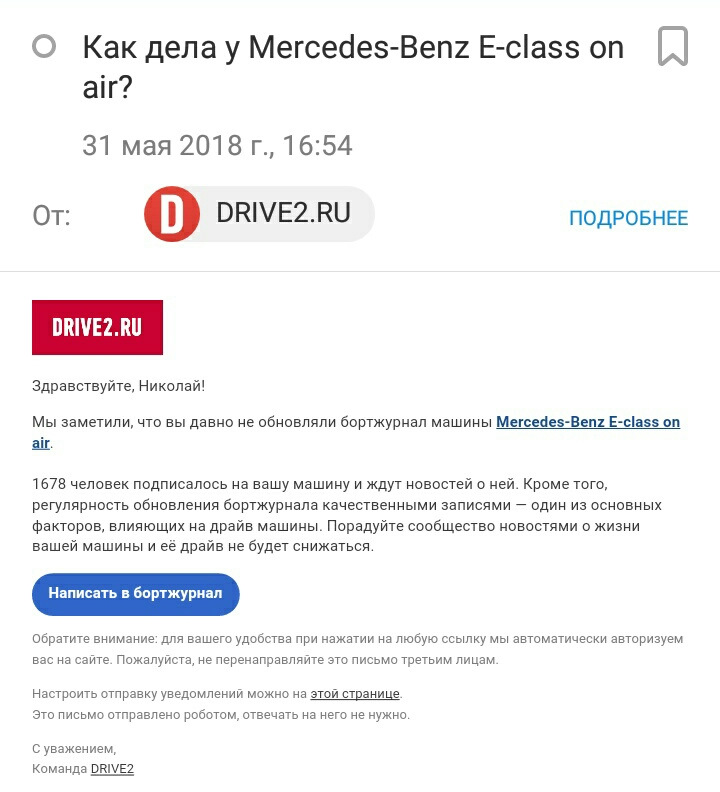The height and width of the screenshot is (792, 720).
Task: Select the circle marker beside the subject
Action: [x=42, y=47]
